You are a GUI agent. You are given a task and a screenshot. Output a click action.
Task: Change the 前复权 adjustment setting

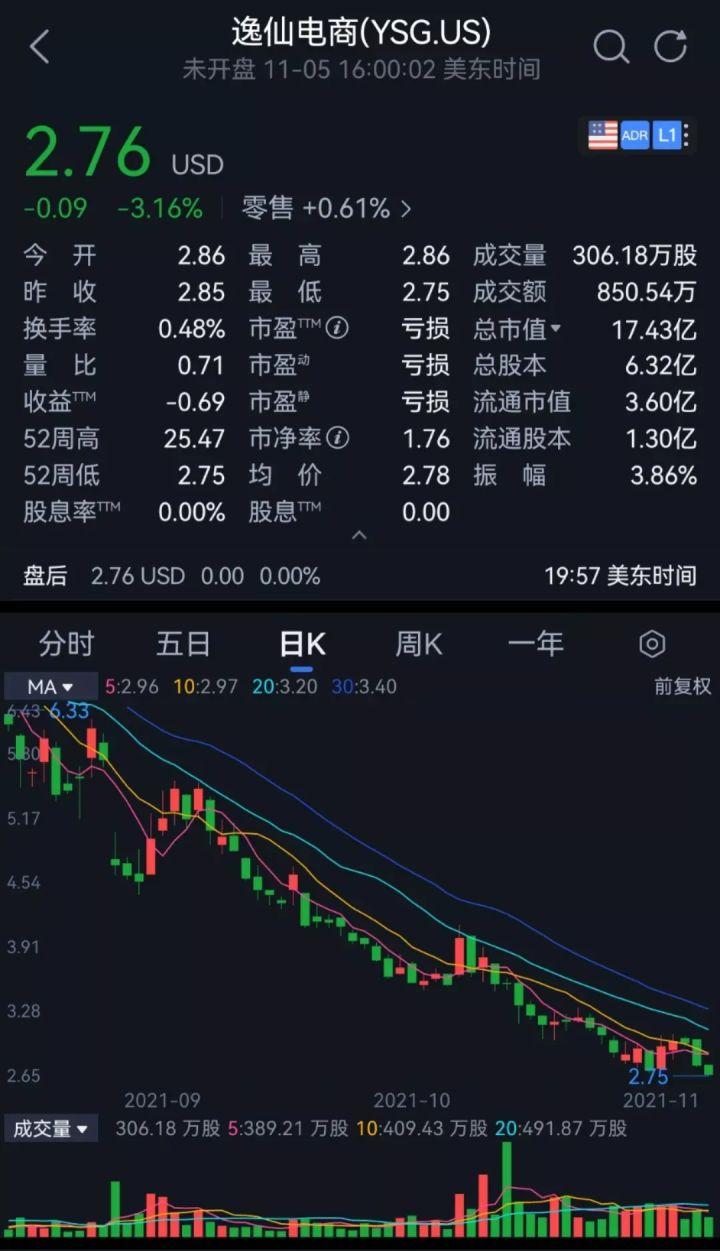[682, 687]
